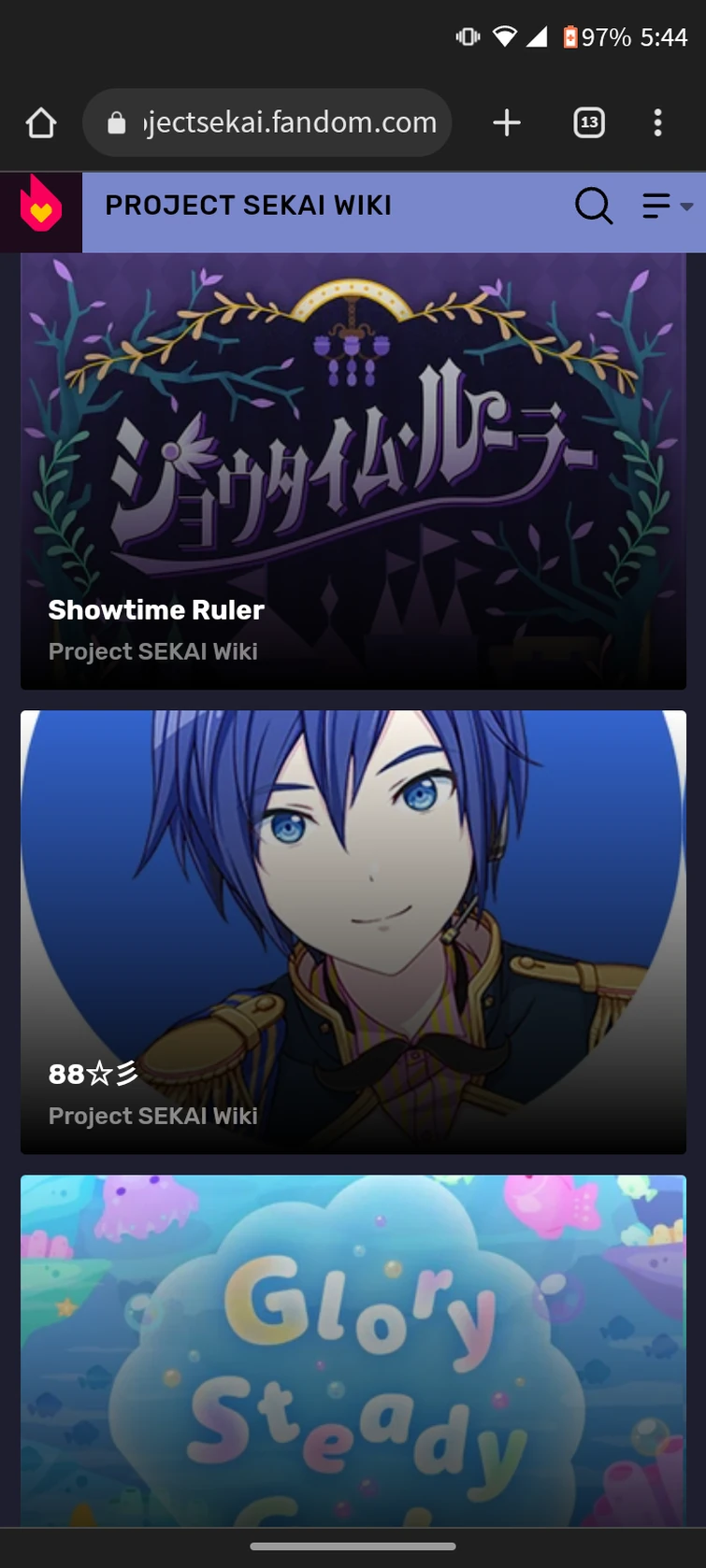Image resolution: width=706 pixels, height=1568 pixels.
Task: Tap the Fandom flame logo
Action: (x=41, y=211)
